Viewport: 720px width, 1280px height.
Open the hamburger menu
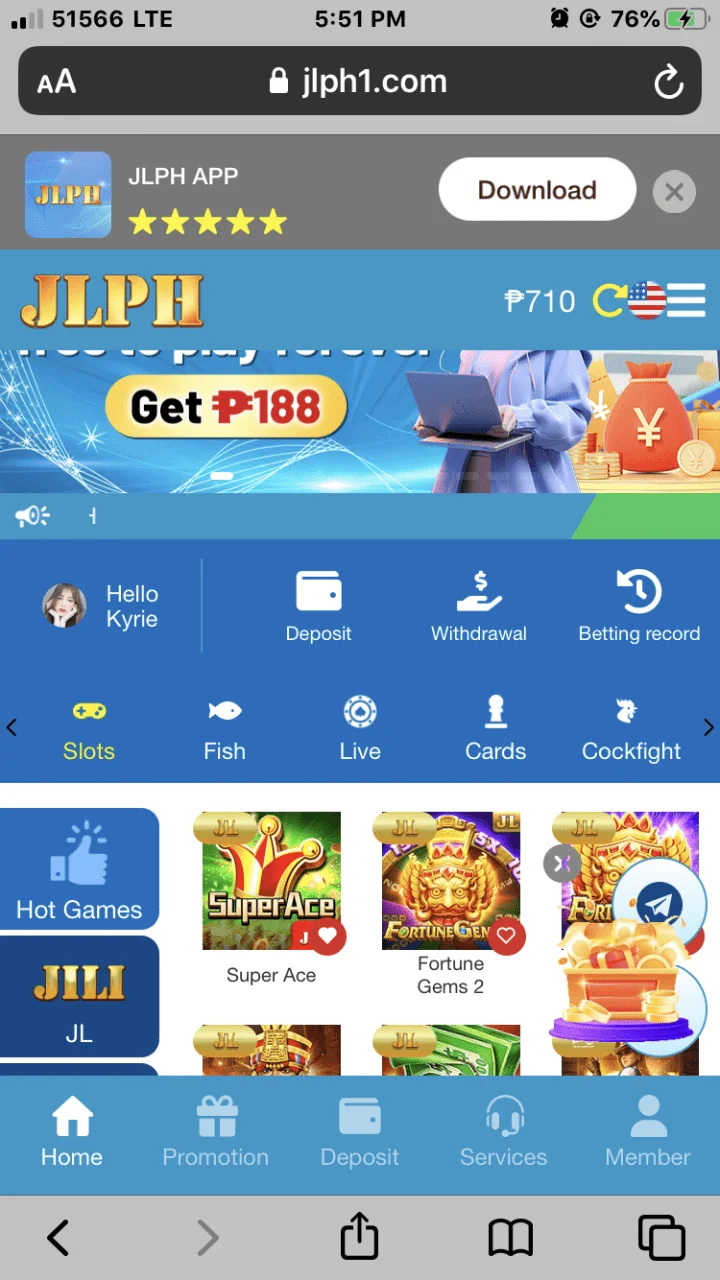[686, 300]
